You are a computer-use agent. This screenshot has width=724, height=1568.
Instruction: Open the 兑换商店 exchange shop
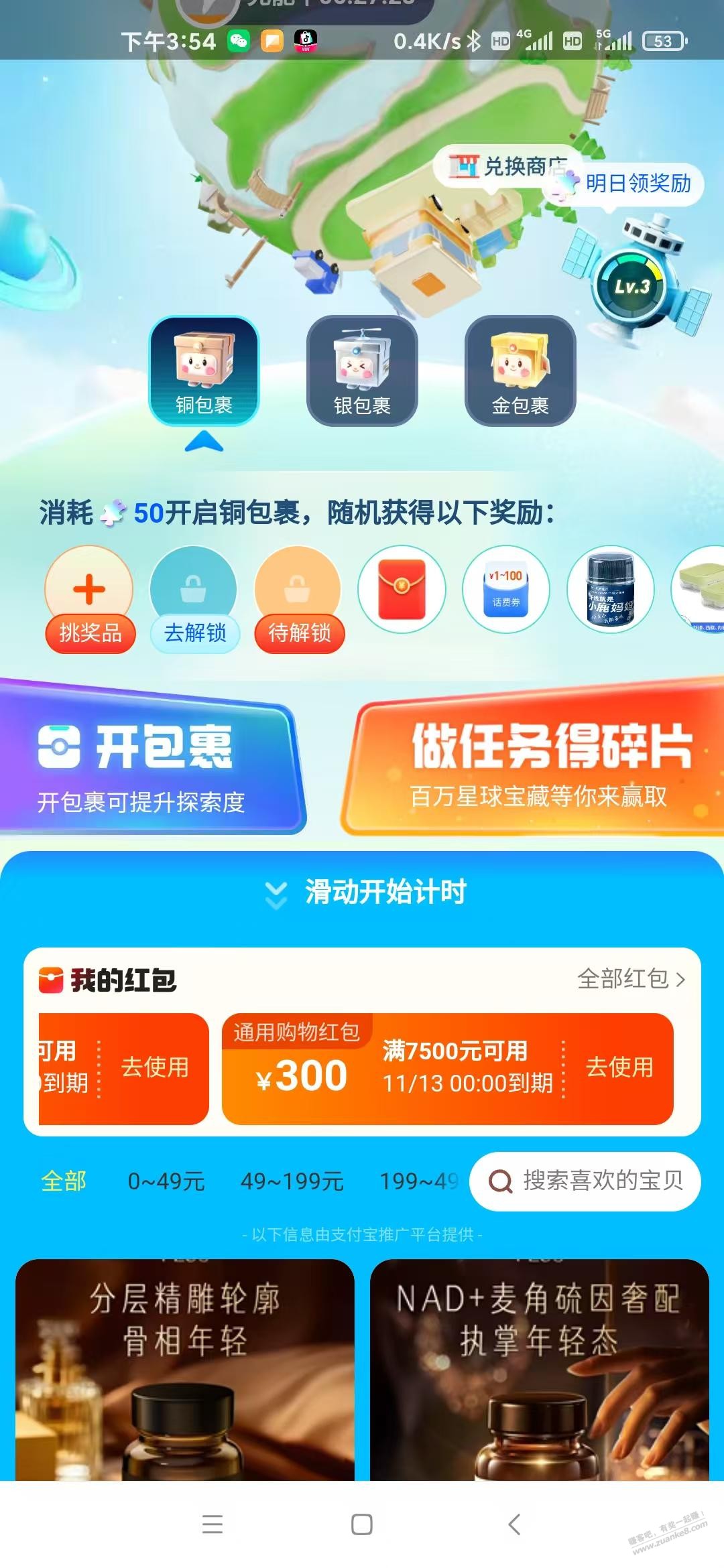pyautogui.click(x=508, y=166)
